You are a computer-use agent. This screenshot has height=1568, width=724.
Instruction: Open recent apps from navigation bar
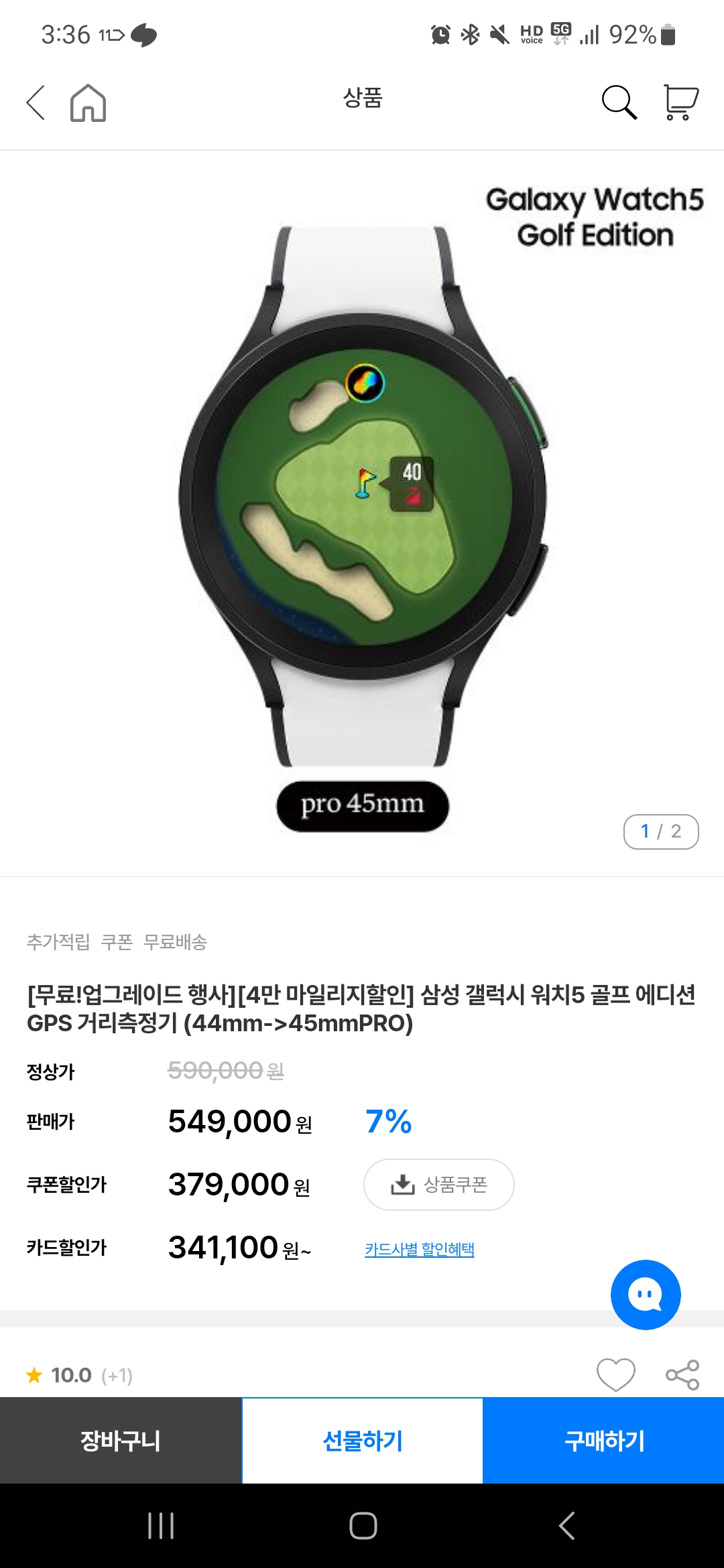pos(161,1526)
